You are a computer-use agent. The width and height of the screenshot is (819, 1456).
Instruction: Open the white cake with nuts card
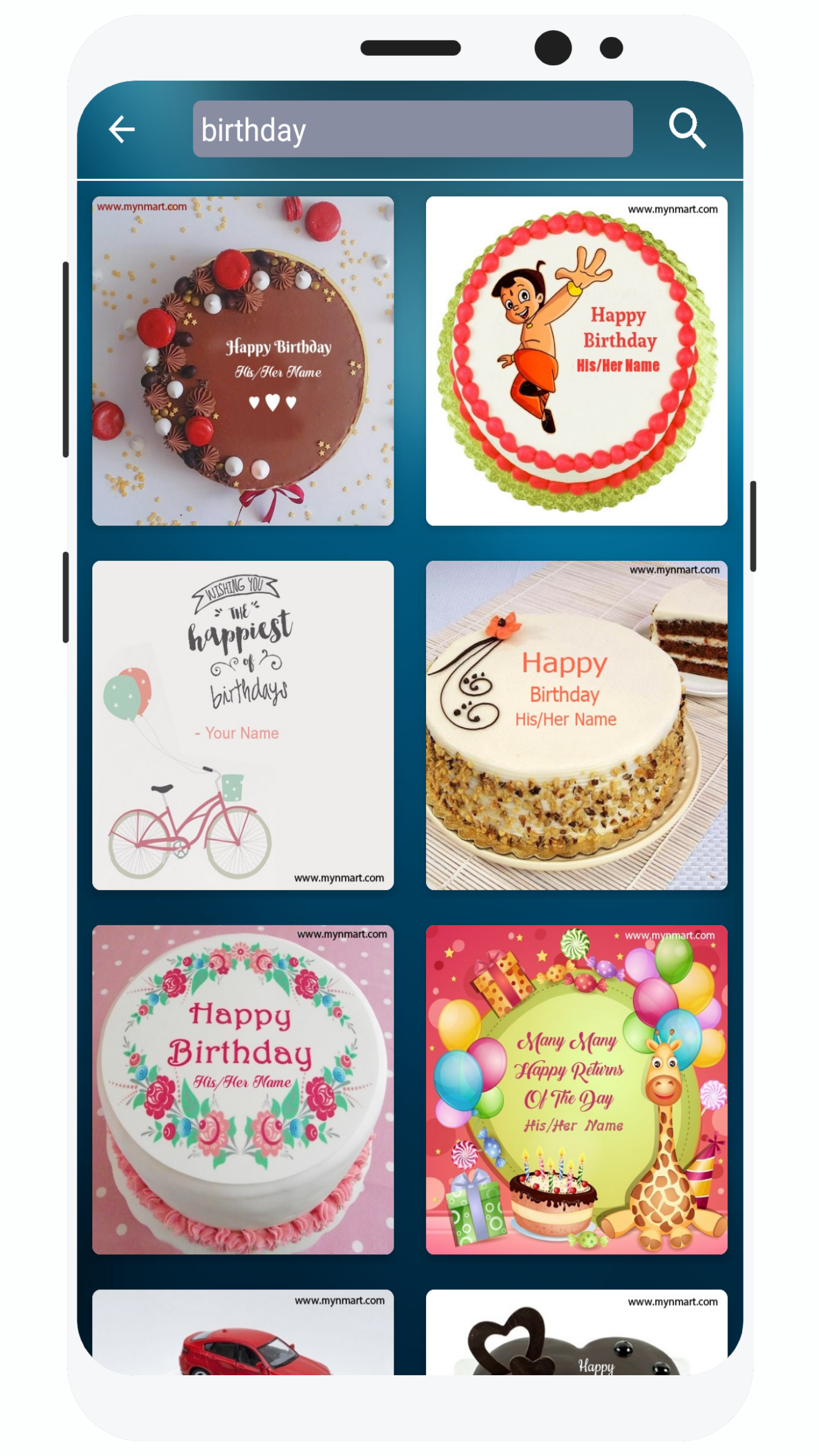click(x=576, y=725)
